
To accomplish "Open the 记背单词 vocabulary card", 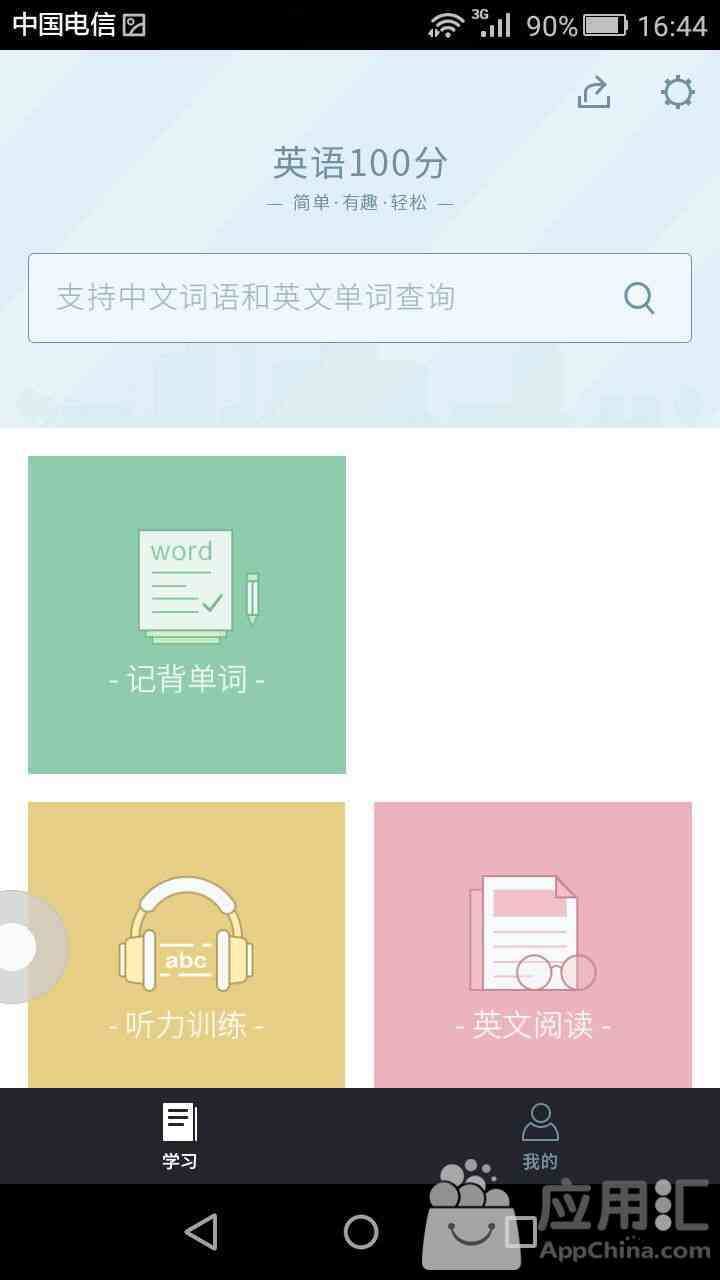I will pos(187,614).
